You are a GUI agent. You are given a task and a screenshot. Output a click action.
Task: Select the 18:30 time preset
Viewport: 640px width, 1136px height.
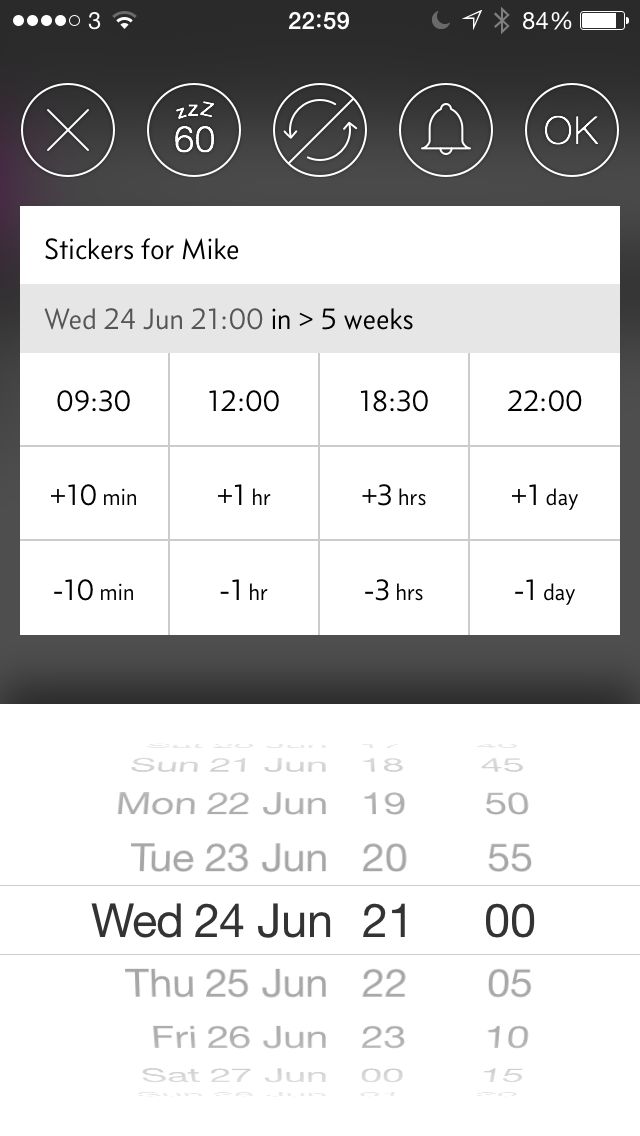pyautogui.click(x=394, y=401)
